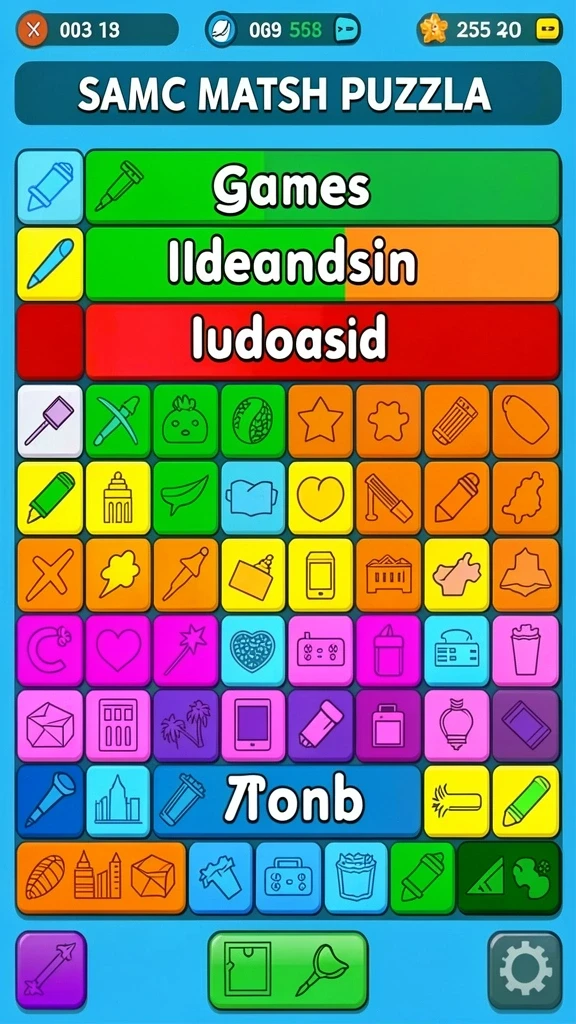Select the blue Tonb banner

(287, 801)
